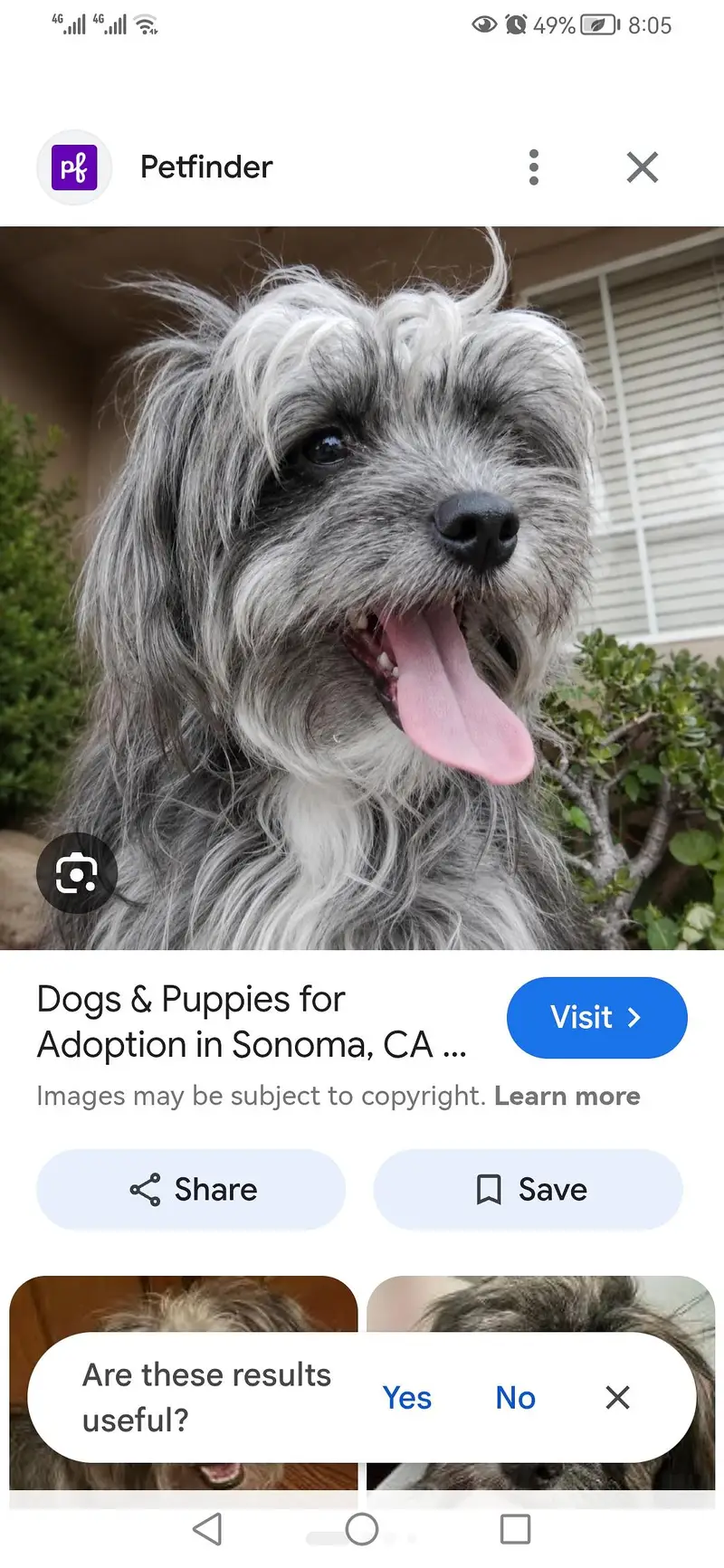Answer No to results useful prompt

coord(516,1398)
